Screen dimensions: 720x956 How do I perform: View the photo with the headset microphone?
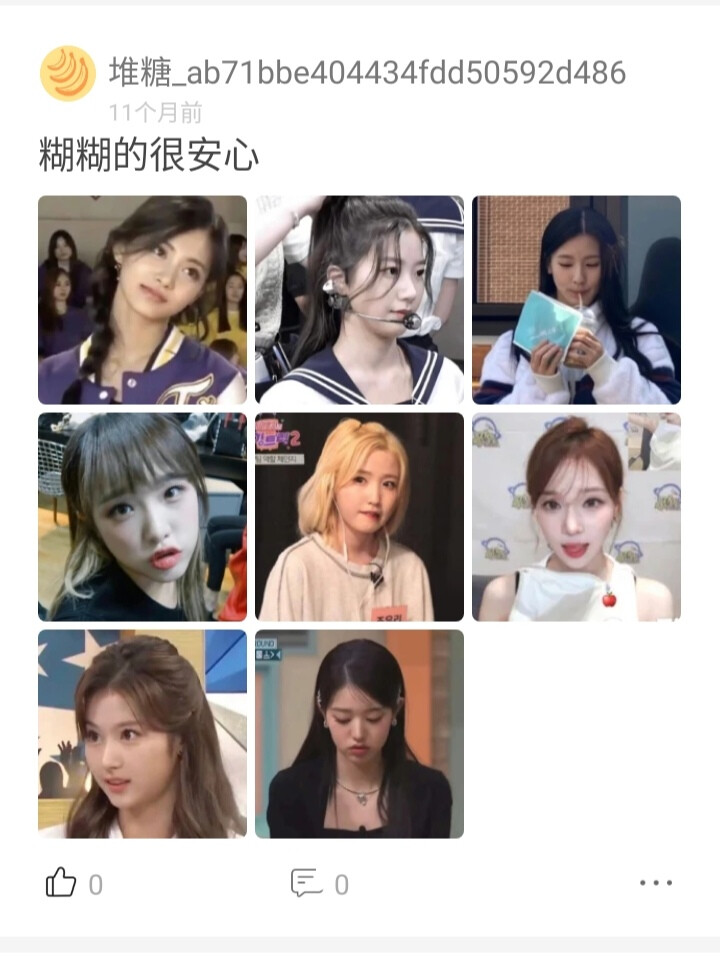(x=359, y=300)
